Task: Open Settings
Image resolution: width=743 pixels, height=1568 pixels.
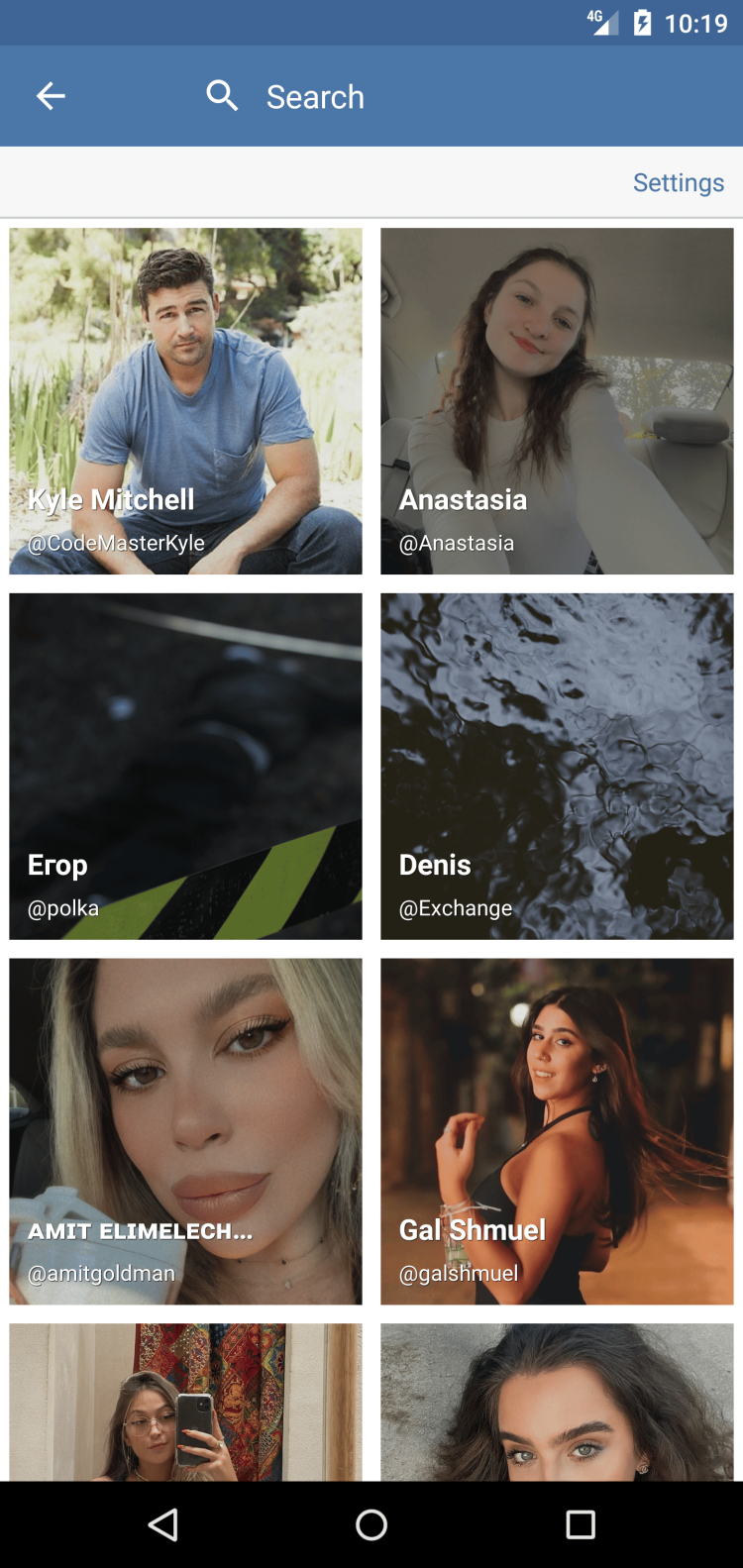Action: (x=678, y=183)
